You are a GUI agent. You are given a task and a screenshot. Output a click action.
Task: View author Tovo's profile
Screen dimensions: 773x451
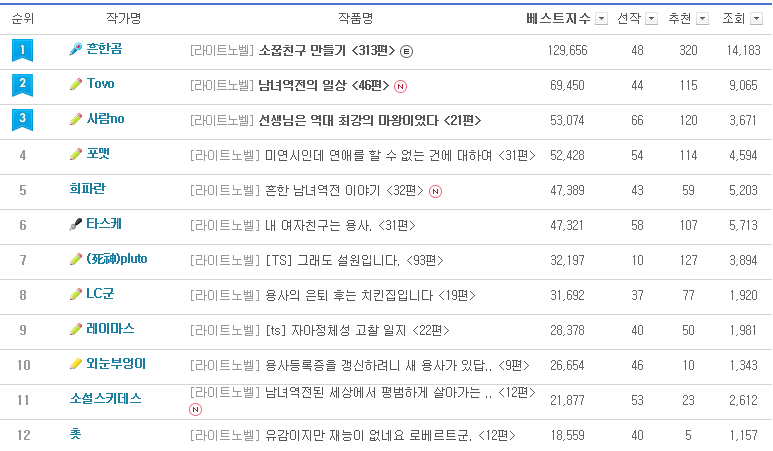pos(100,84)
